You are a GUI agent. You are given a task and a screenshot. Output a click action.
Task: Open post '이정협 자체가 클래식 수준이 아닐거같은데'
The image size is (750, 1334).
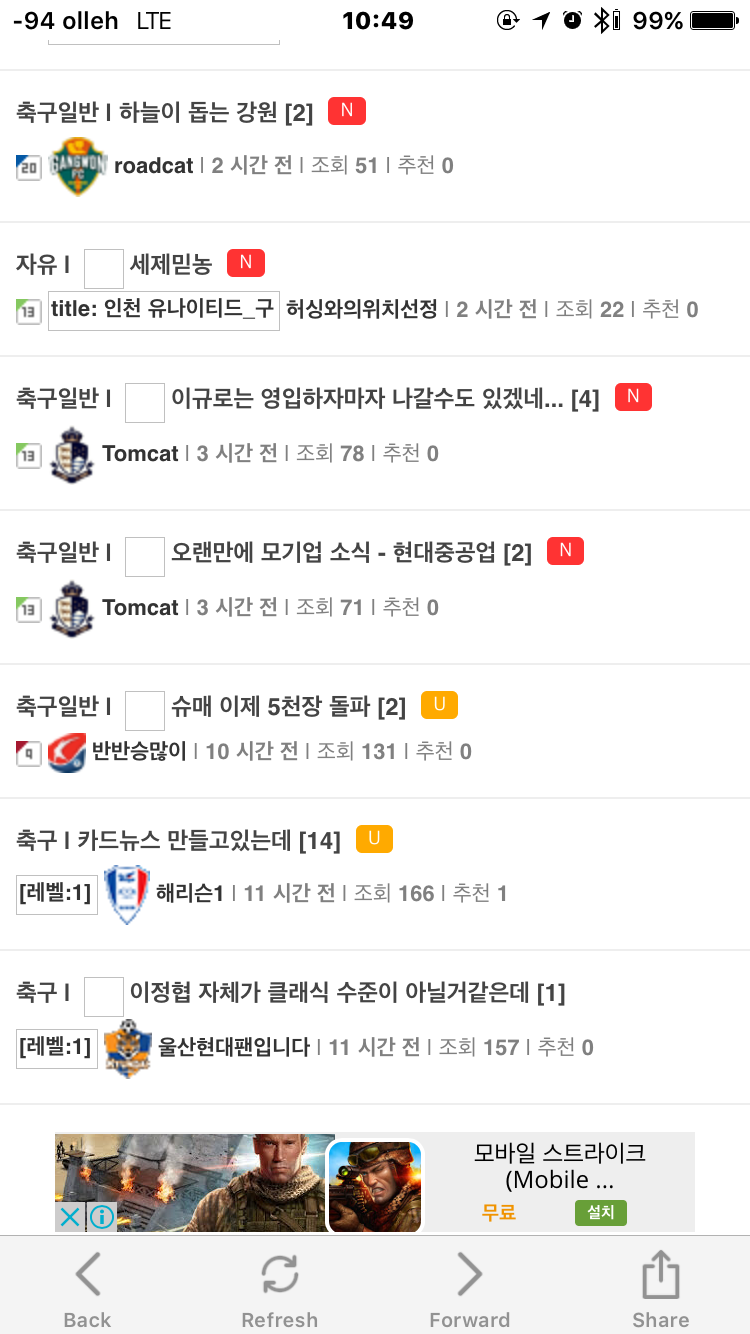tap(346, 993)
